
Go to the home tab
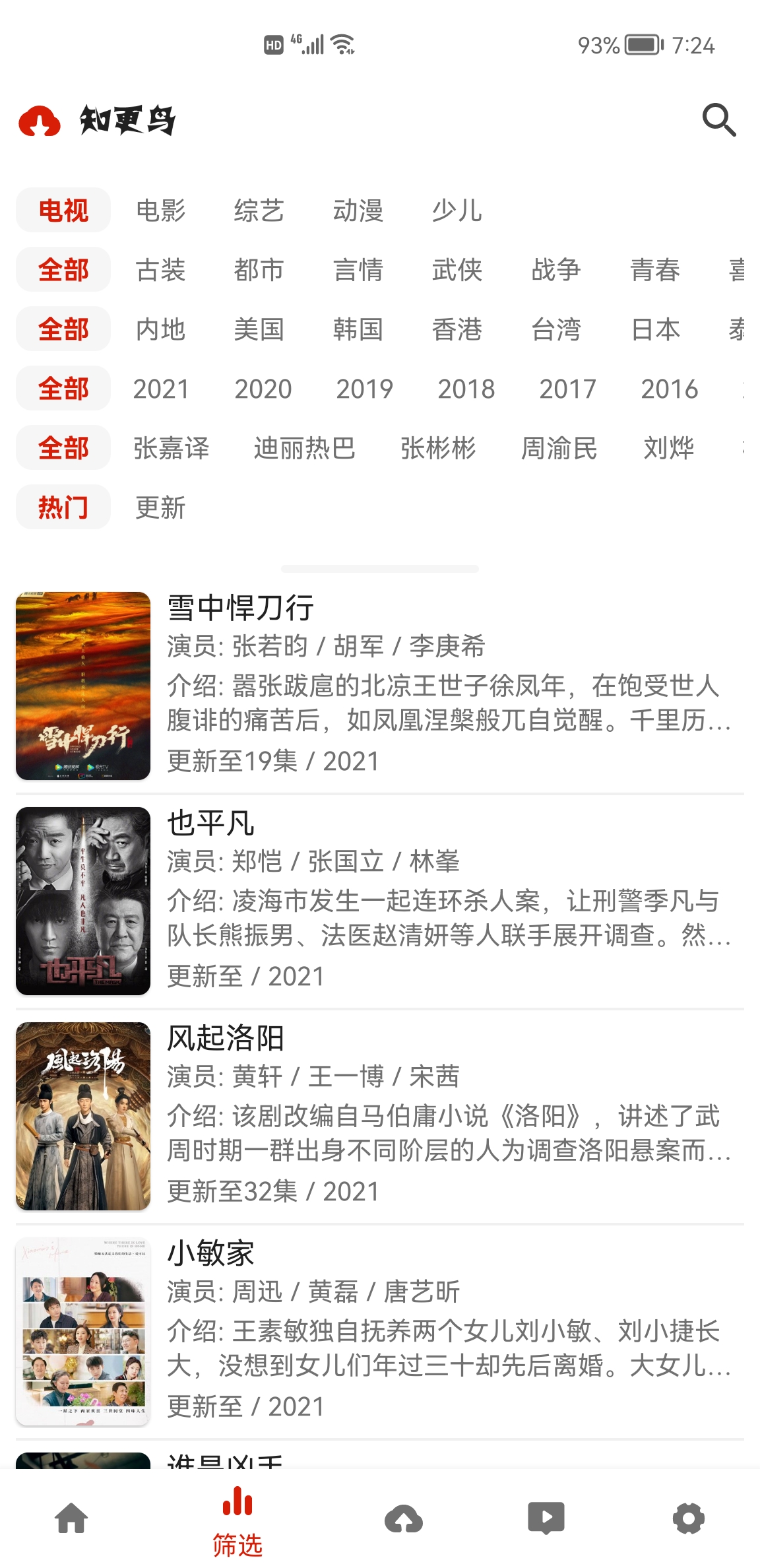71,1519
